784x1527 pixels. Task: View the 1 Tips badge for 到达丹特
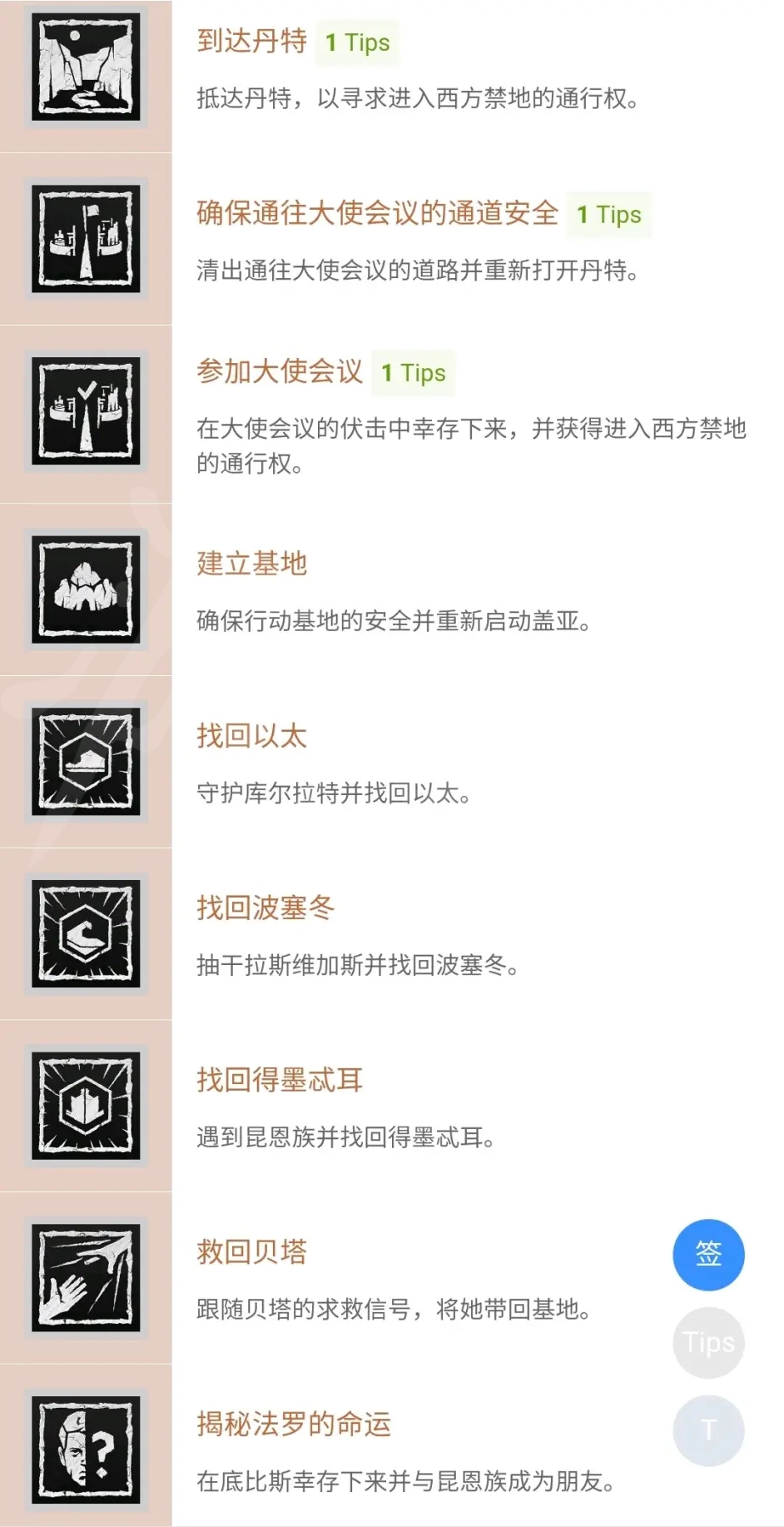coord(357,42)
